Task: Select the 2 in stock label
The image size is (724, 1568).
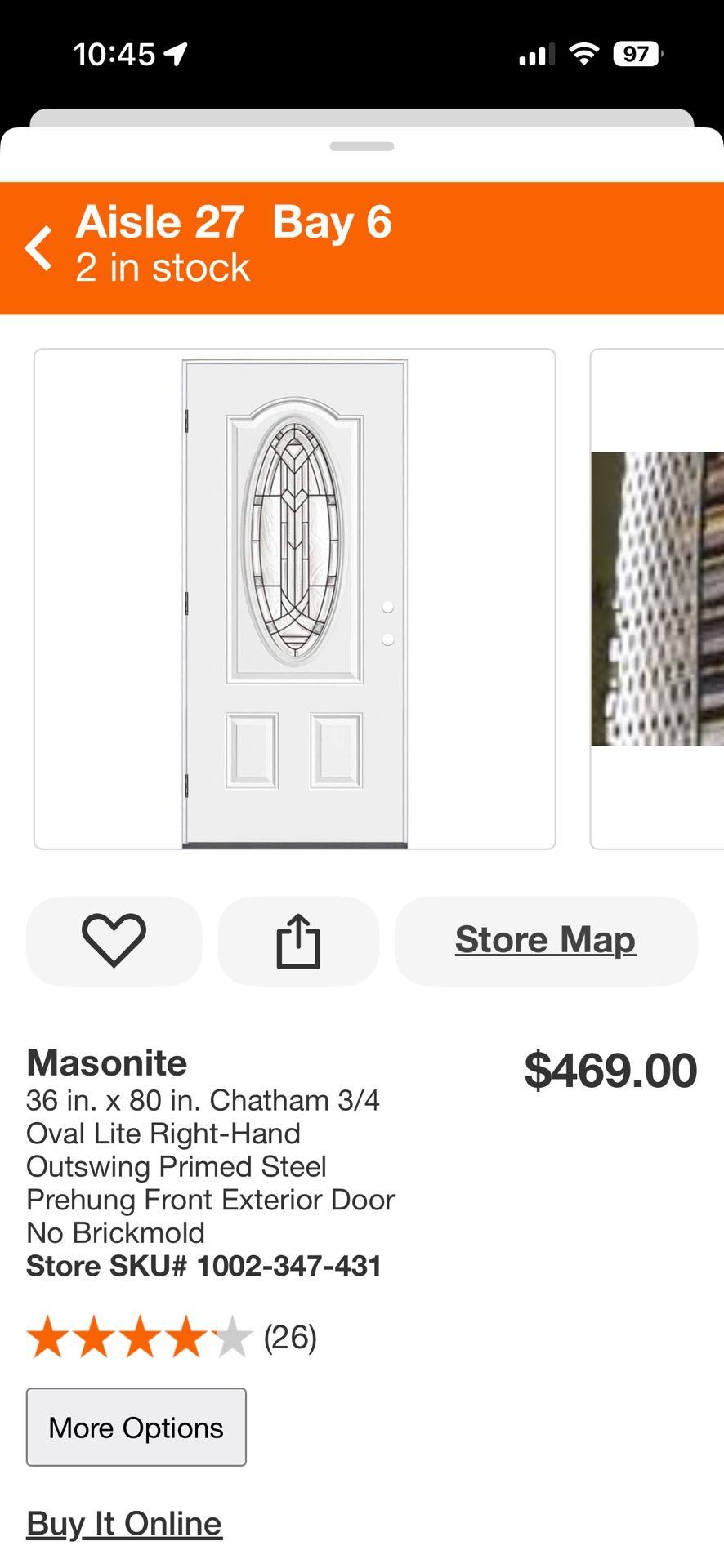Action: pos(161,266)
